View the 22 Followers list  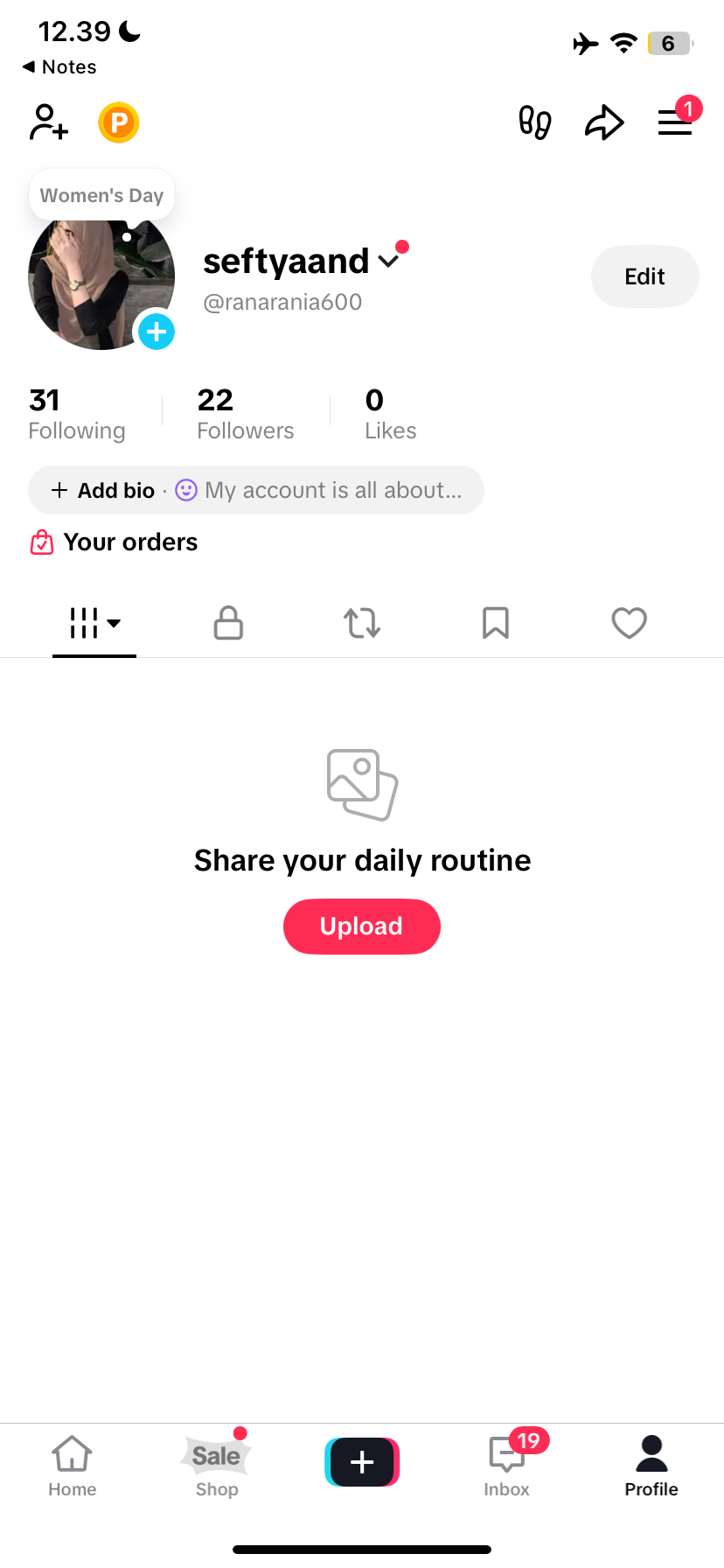click(246, 415)
